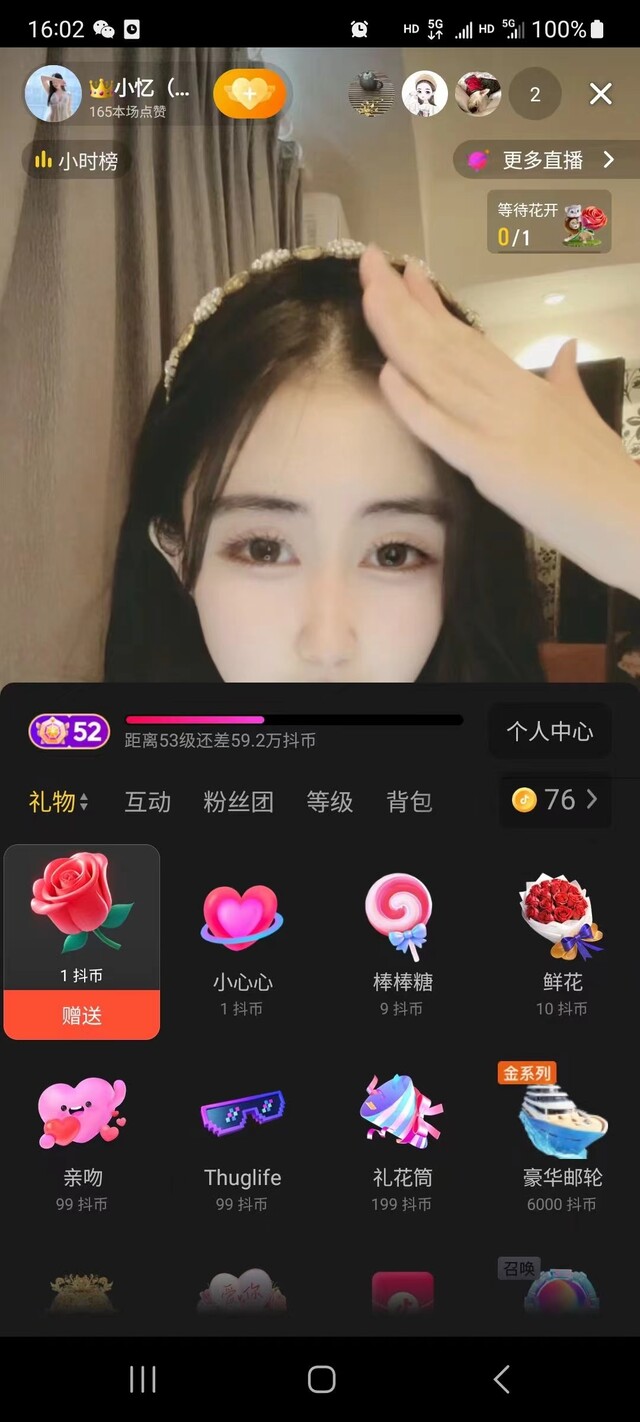Open the 小时榜 hourly ranking
The image size is (640, 1422).
pyautogui.click(x=76, y=161)
